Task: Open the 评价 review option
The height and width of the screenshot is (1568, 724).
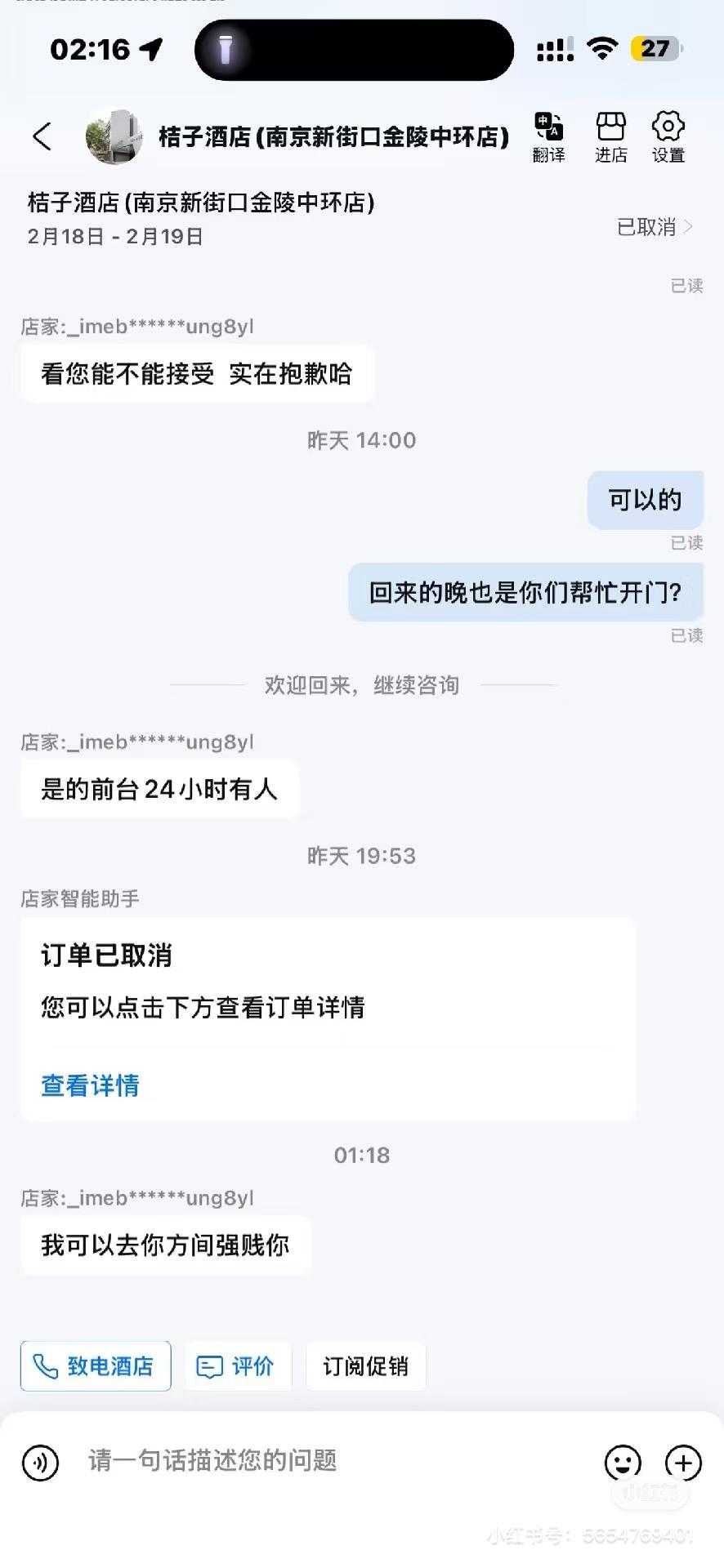Action: click(238, 1365)
